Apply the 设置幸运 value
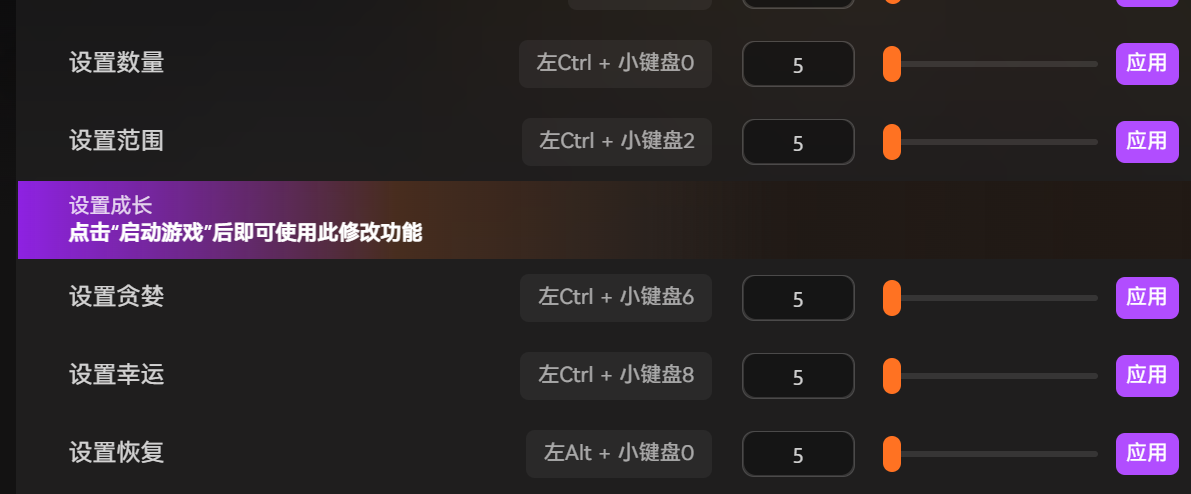This screenshot has height=494, width=1191. tap(1146, 375)
